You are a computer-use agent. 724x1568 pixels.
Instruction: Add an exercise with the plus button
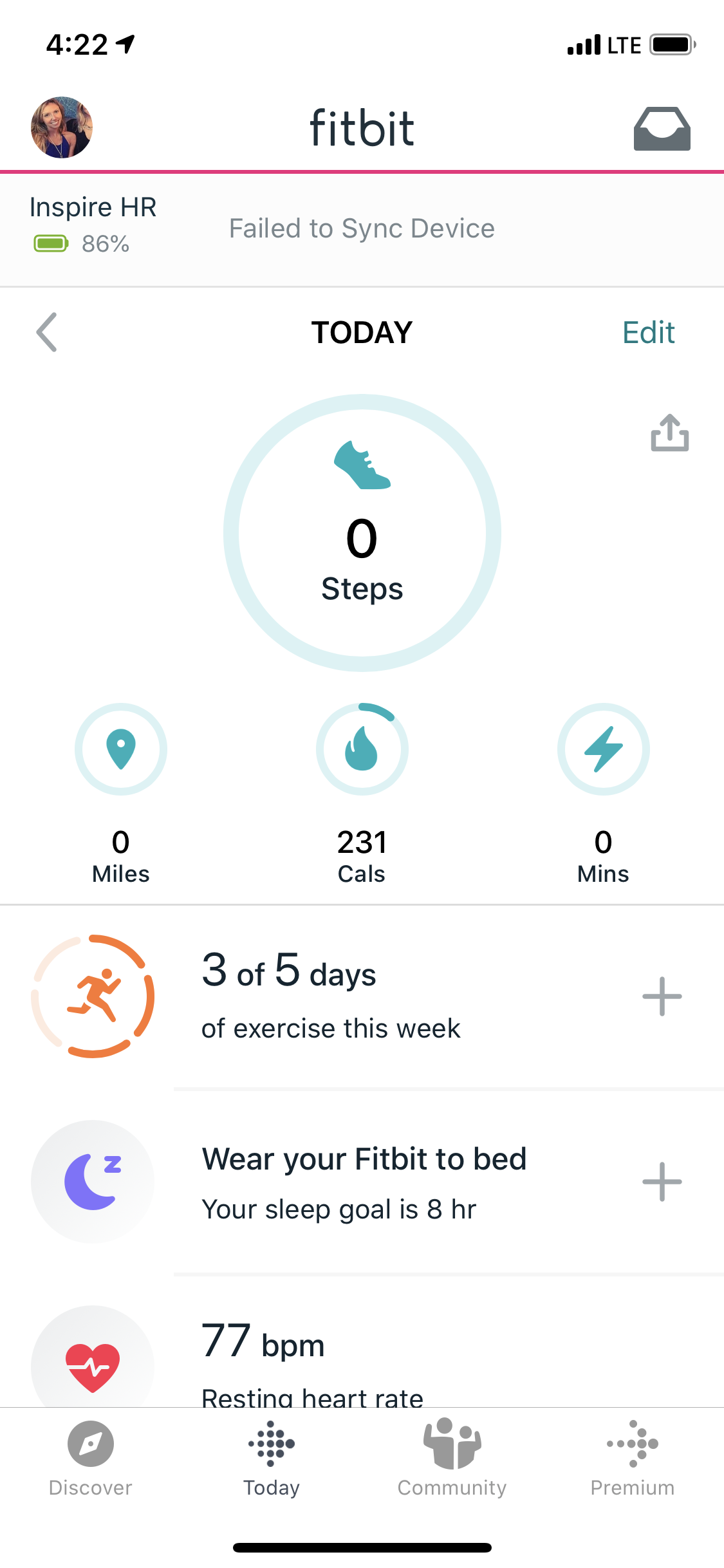click(662, 996)
